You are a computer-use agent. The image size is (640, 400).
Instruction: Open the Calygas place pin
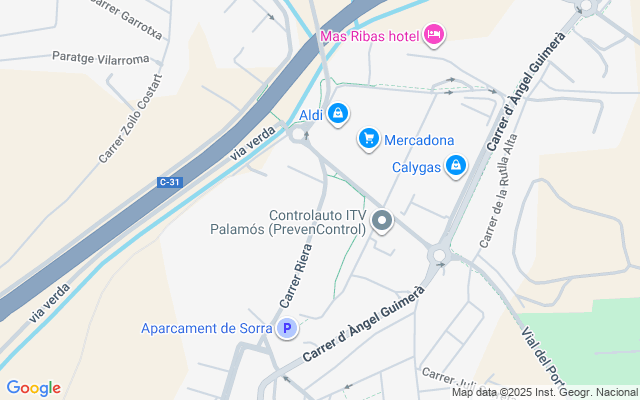pos(456,165)
